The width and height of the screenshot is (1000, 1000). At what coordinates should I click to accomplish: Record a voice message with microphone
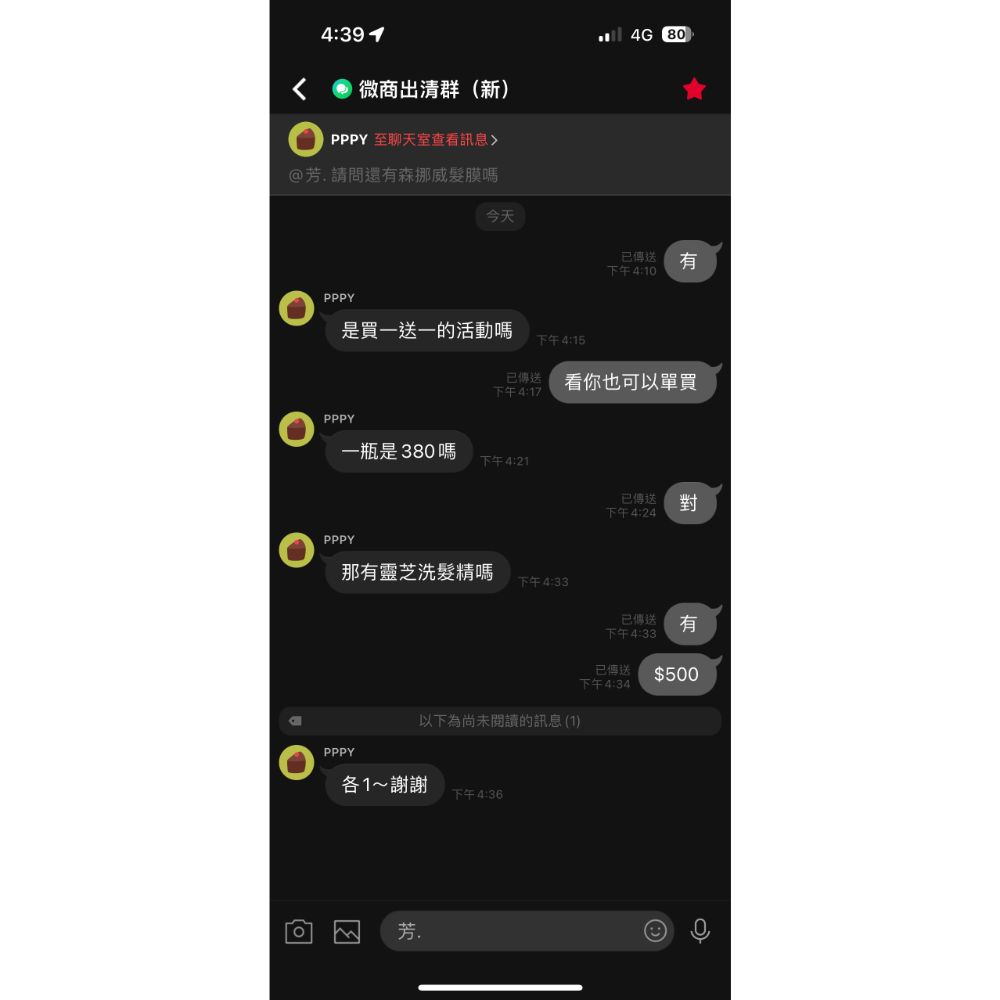pos(700,931)
